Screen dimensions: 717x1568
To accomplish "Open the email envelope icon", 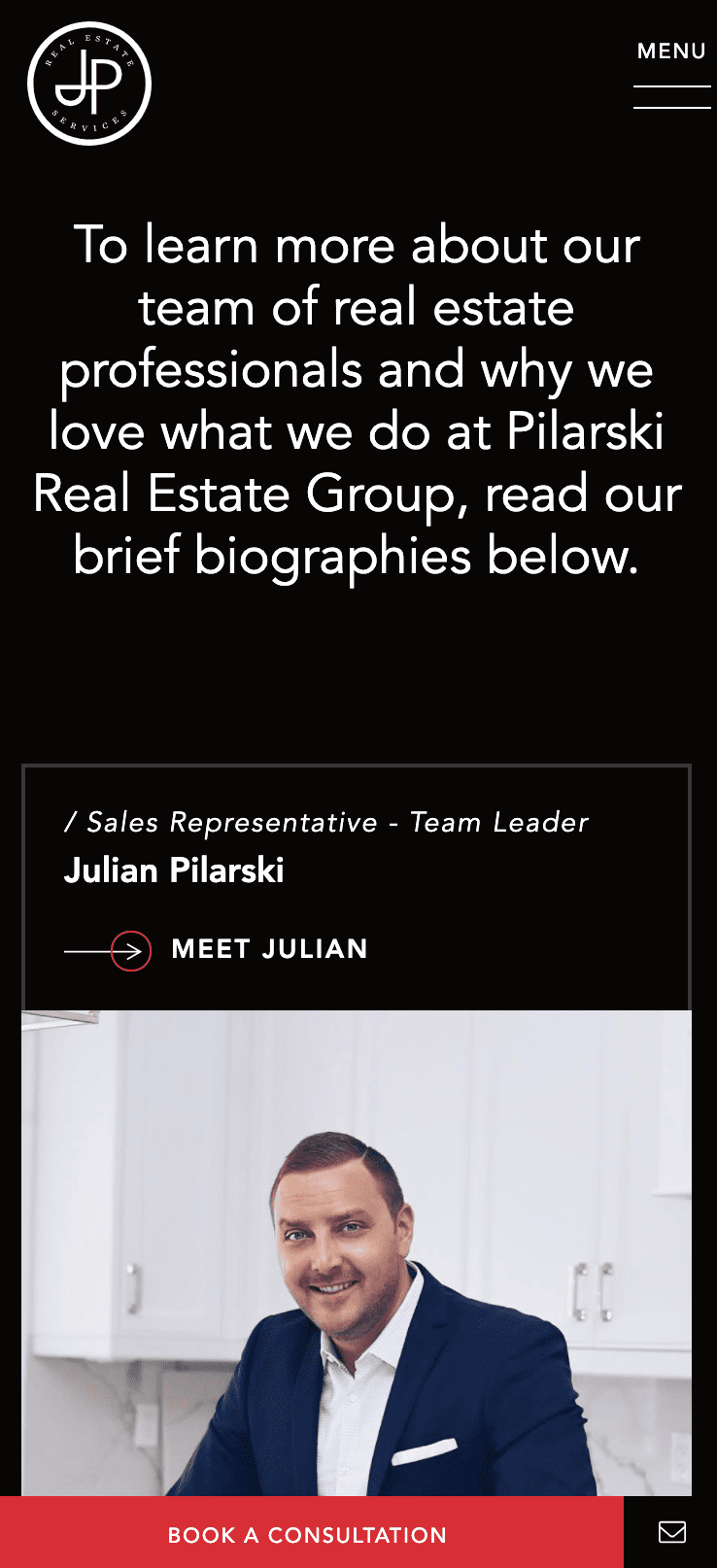I will pos(671,1532).
